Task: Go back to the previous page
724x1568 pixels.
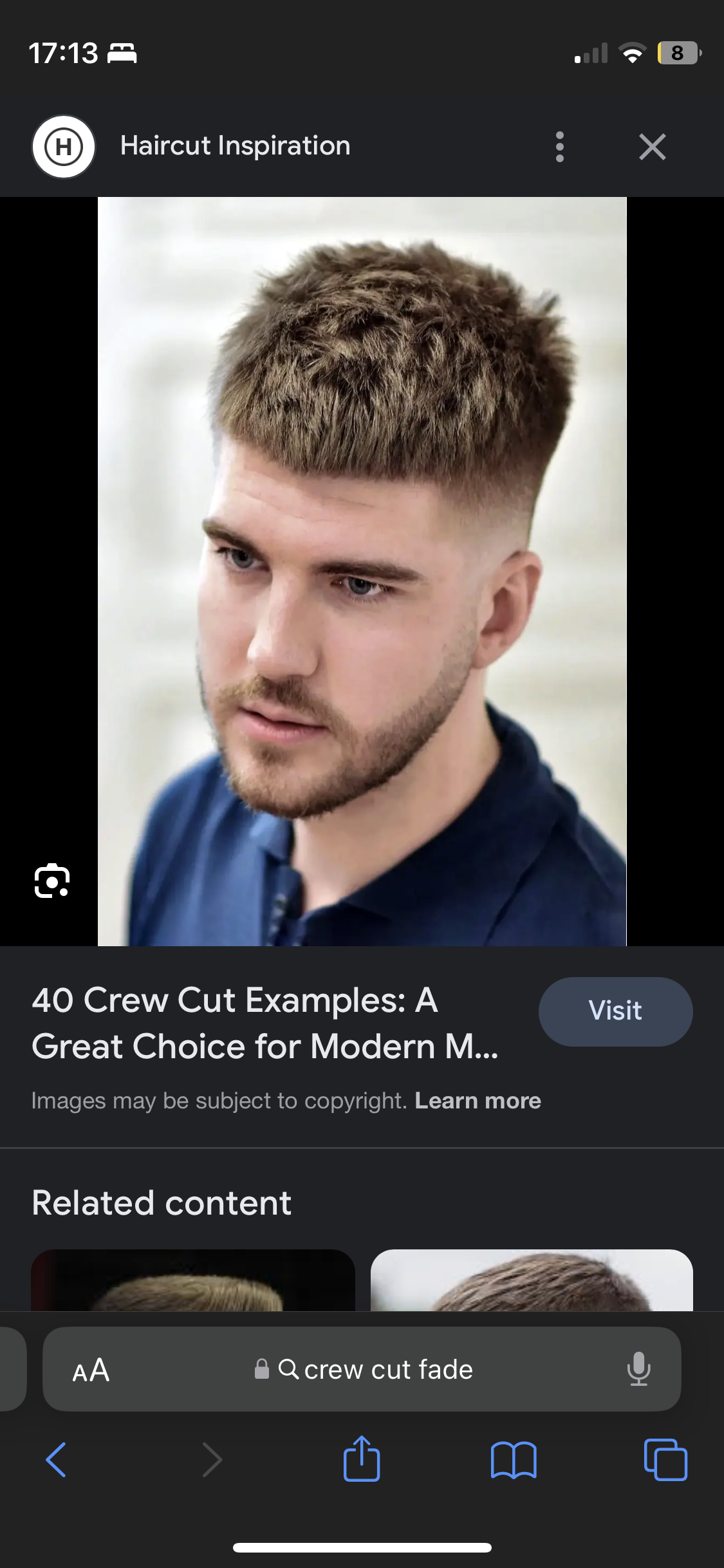Action: point(56,1460)
